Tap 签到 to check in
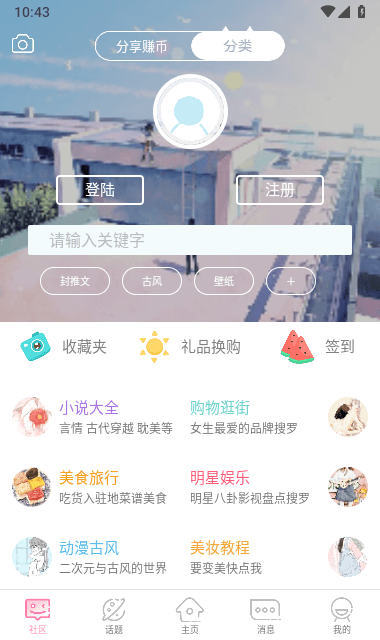380x640 pixels. 318,347
